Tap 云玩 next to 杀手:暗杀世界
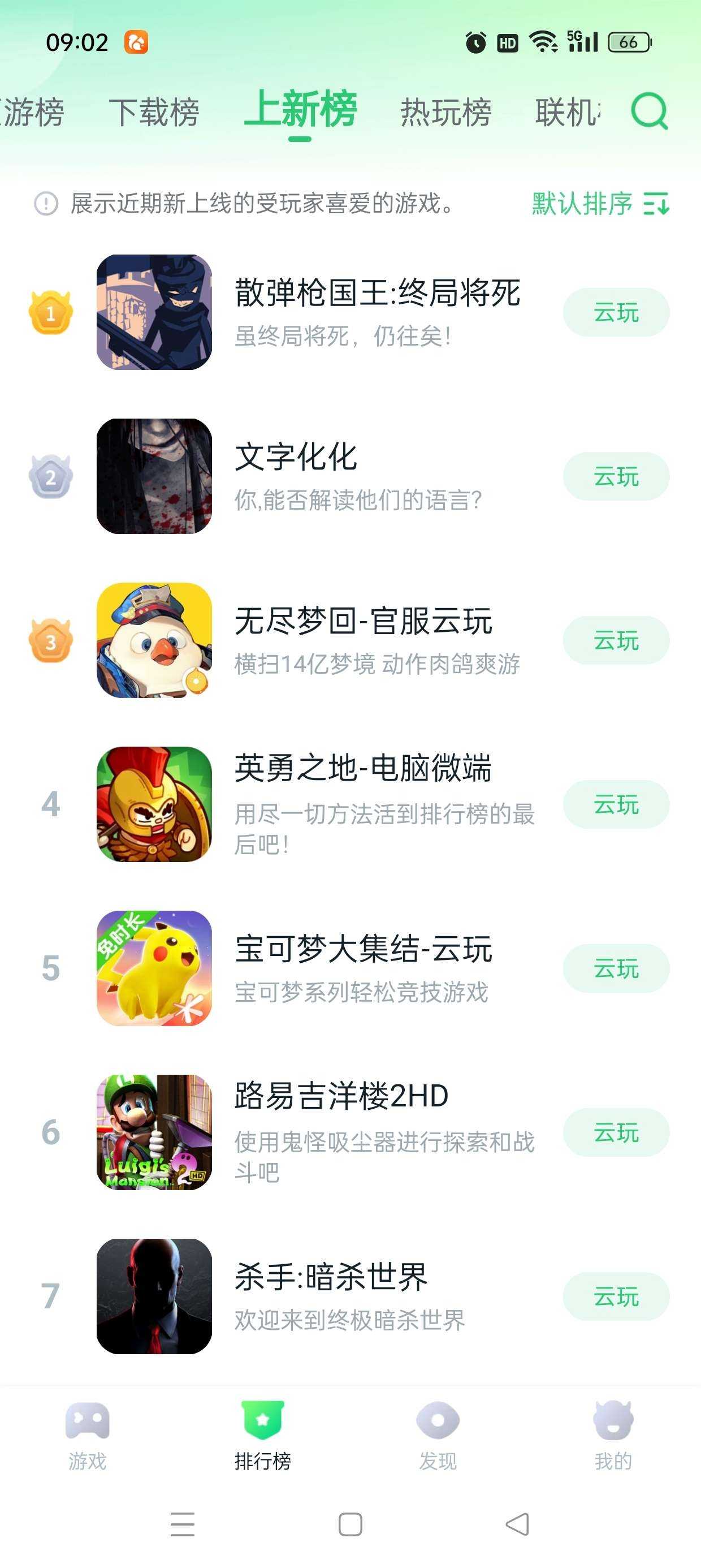This screenshot has width=701, height=1568. pyautogui.click(x=616, y=1296)
